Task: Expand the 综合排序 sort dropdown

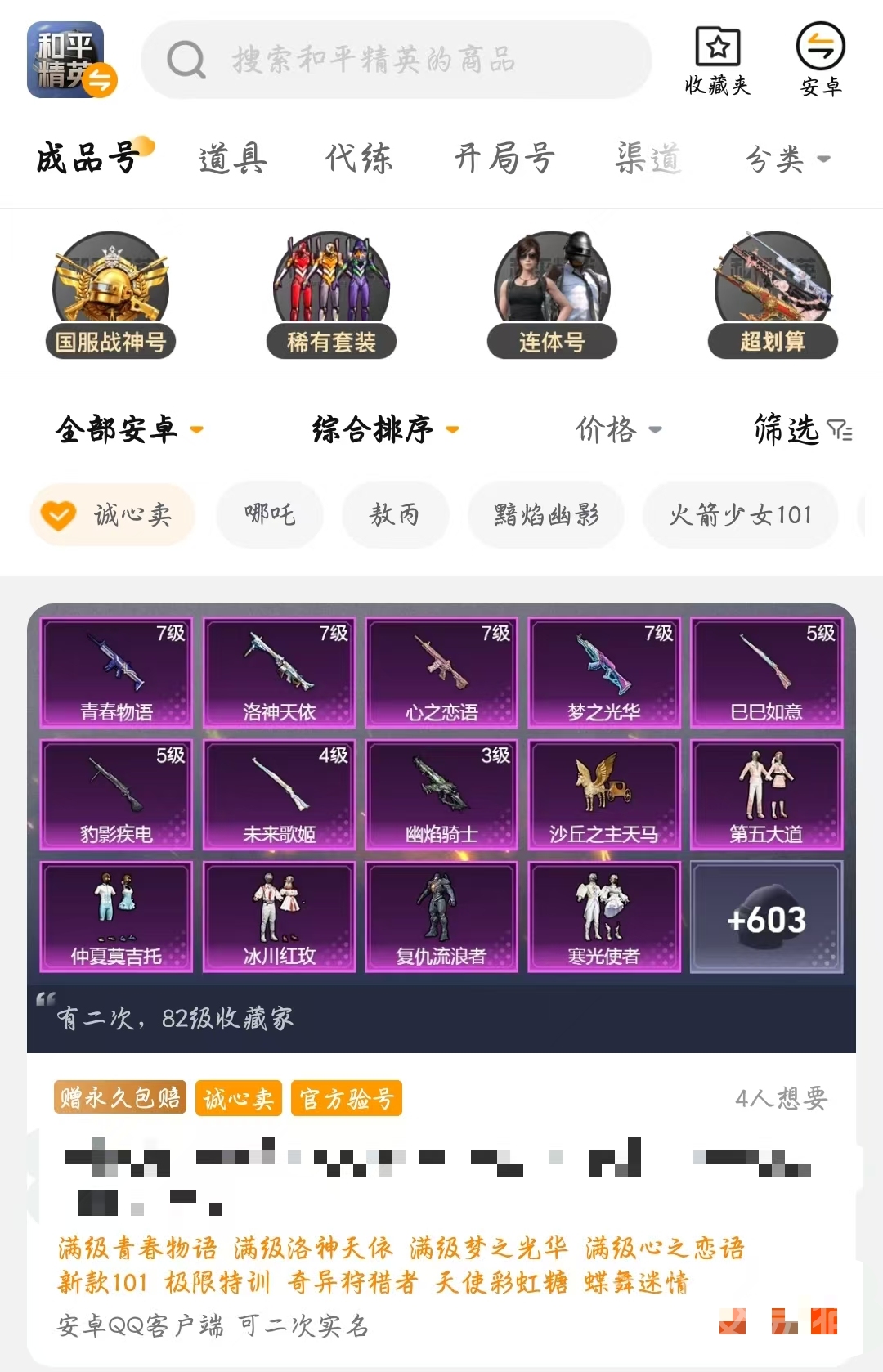Action: [x=385, y=428]
